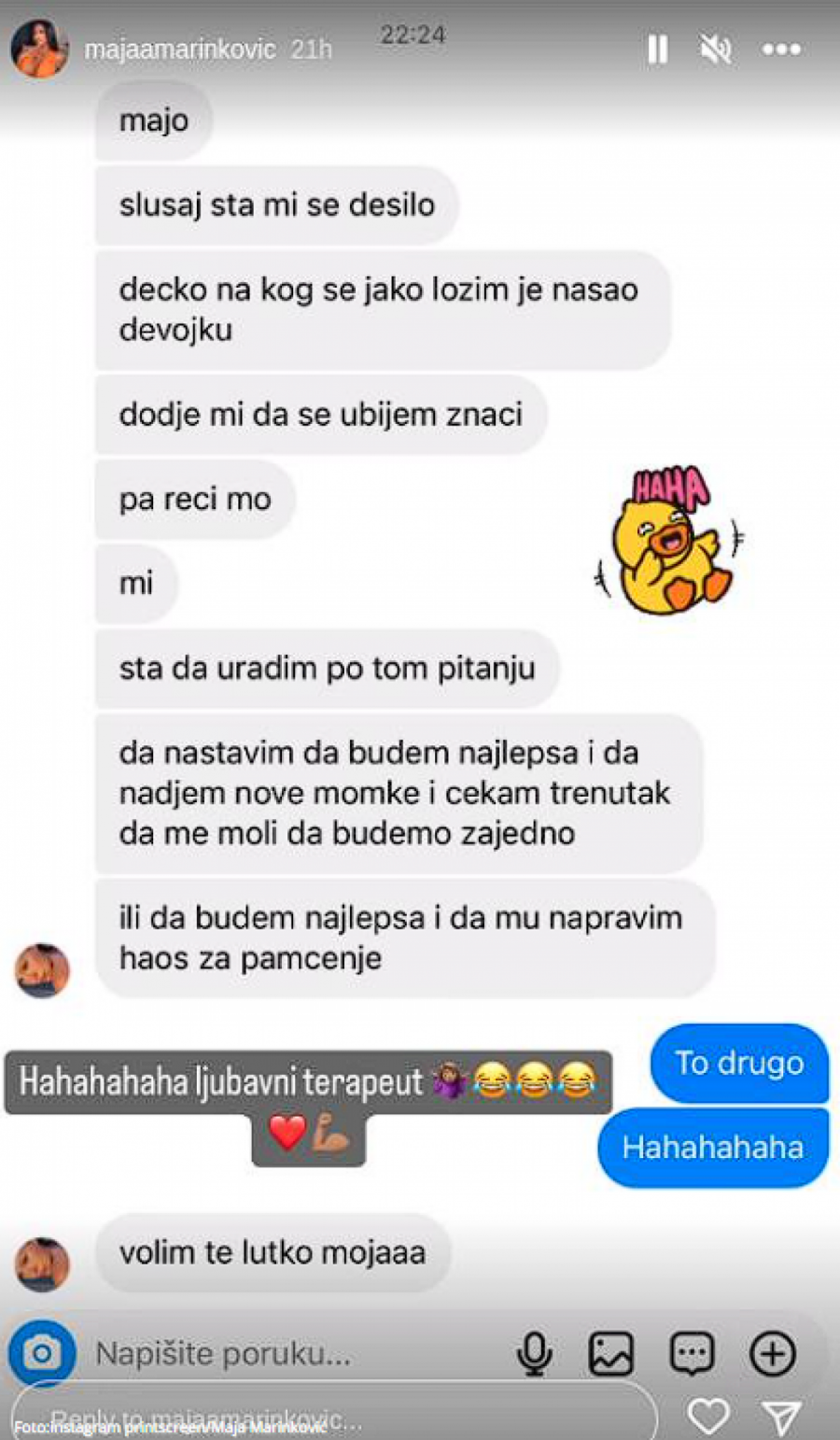Pause the story playback
The height and width of the screenshot is (1440, 840).
click(x=658, y=49)
